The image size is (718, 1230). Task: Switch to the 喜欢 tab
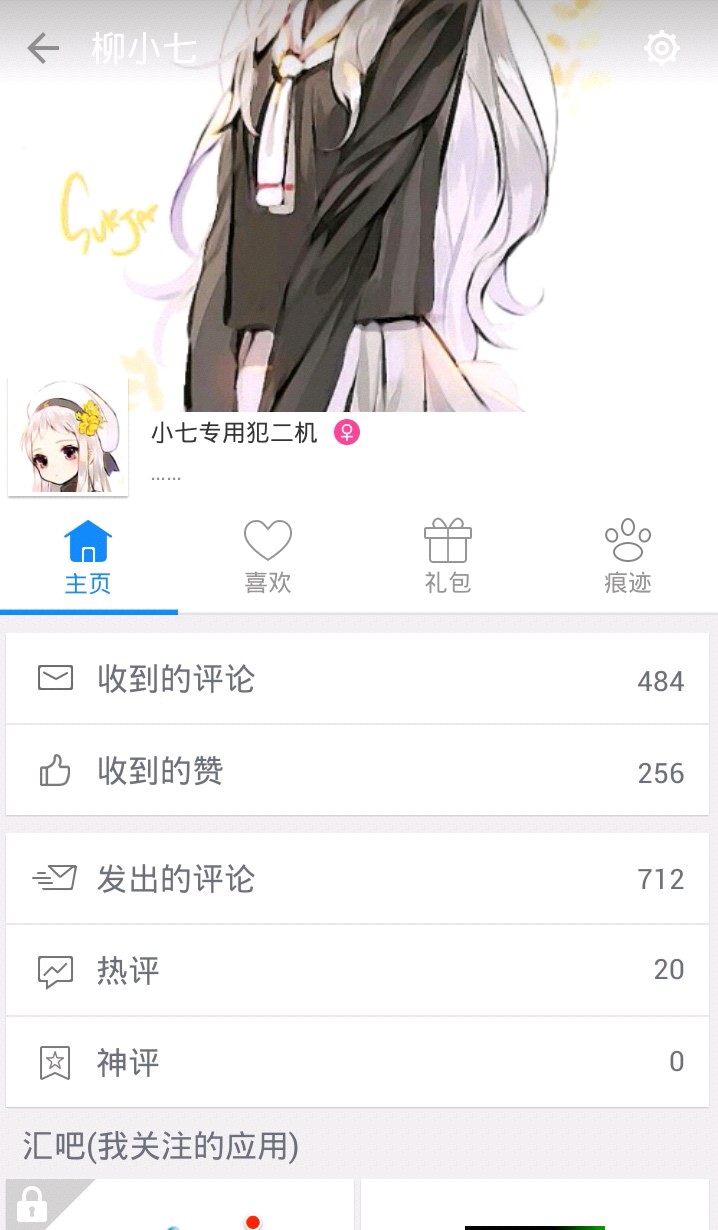(x=268, y=558)
